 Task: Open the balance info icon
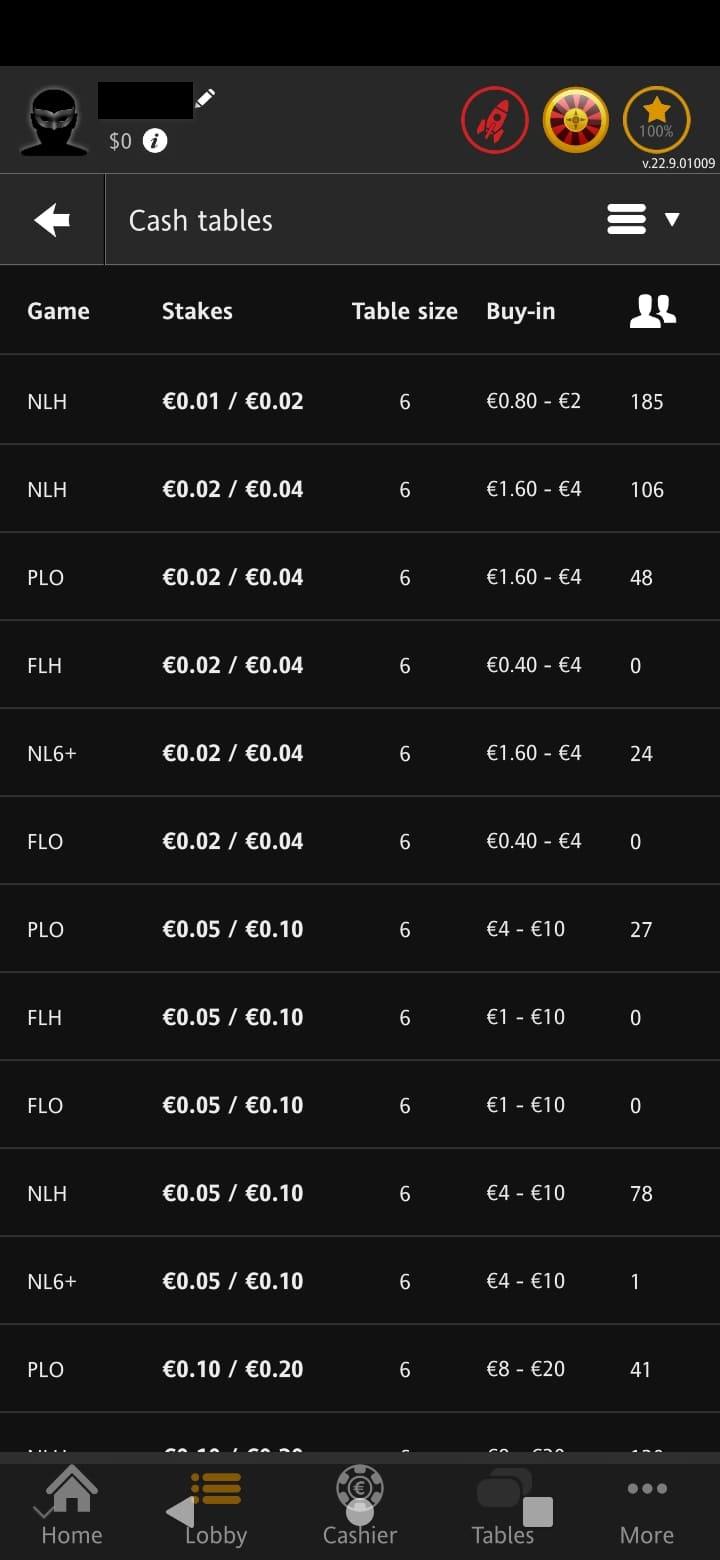[154, 141]
